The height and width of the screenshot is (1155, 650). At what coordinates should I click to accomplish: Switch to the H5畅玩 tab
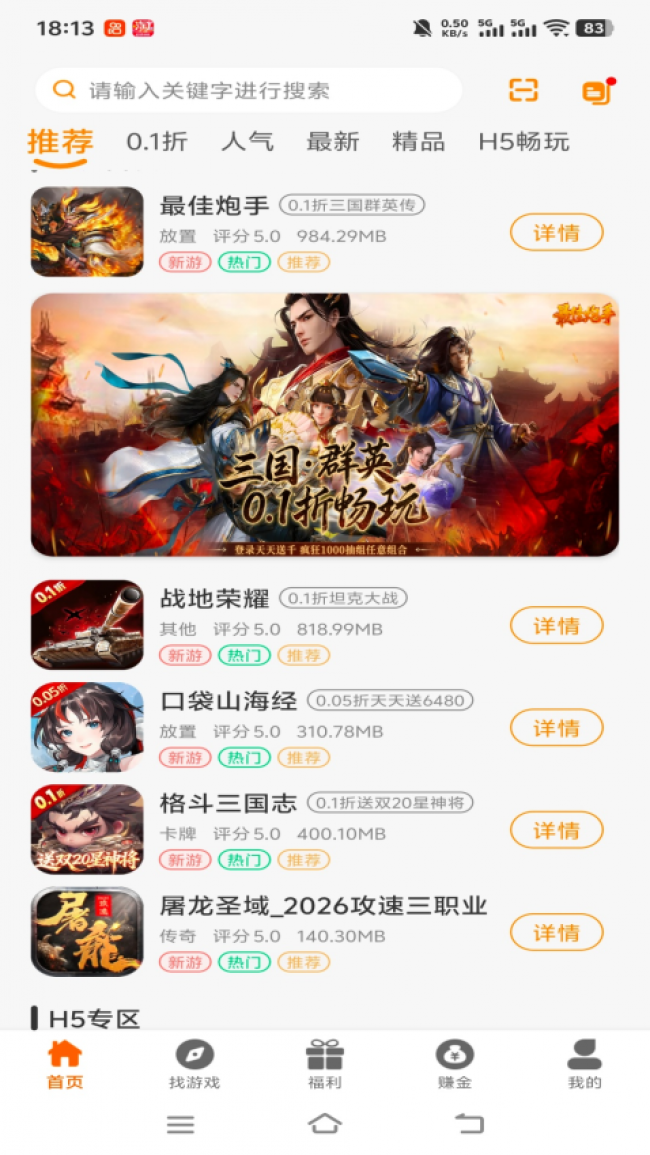click(x=523, y=142)
